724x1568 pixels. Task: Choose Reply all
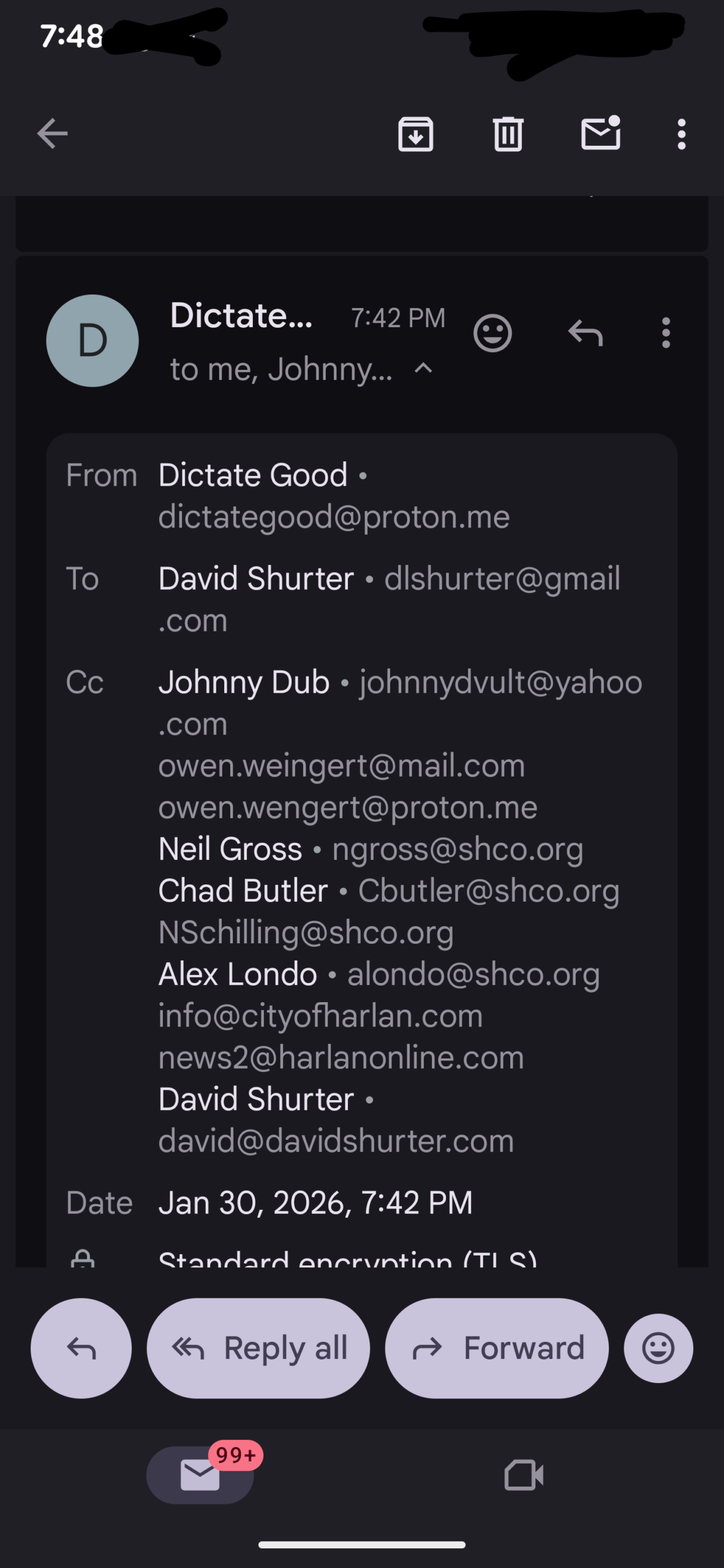click(x=258, y=1348)
